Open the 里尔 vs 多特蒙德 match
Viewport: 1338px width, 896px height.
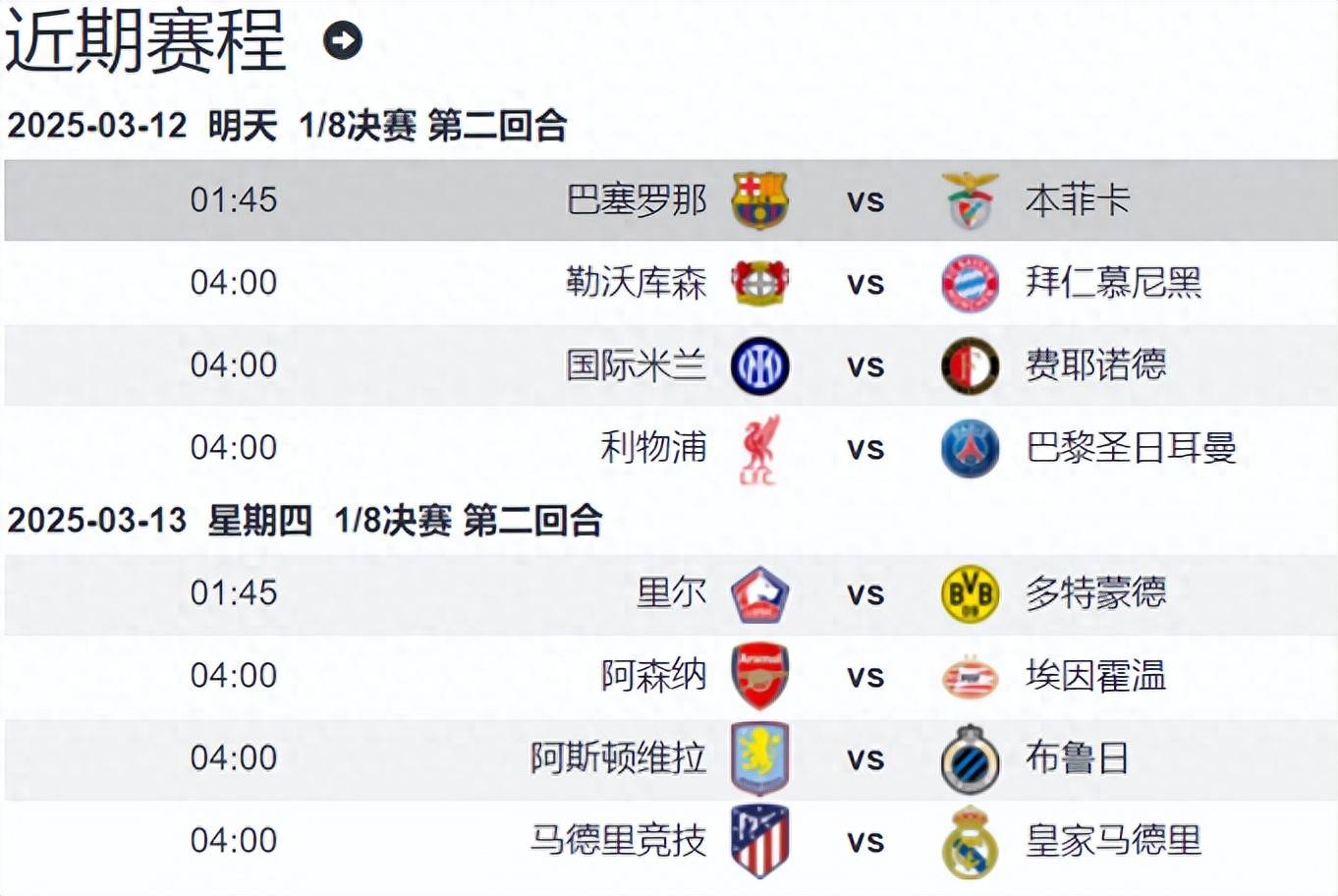point(864,593)
